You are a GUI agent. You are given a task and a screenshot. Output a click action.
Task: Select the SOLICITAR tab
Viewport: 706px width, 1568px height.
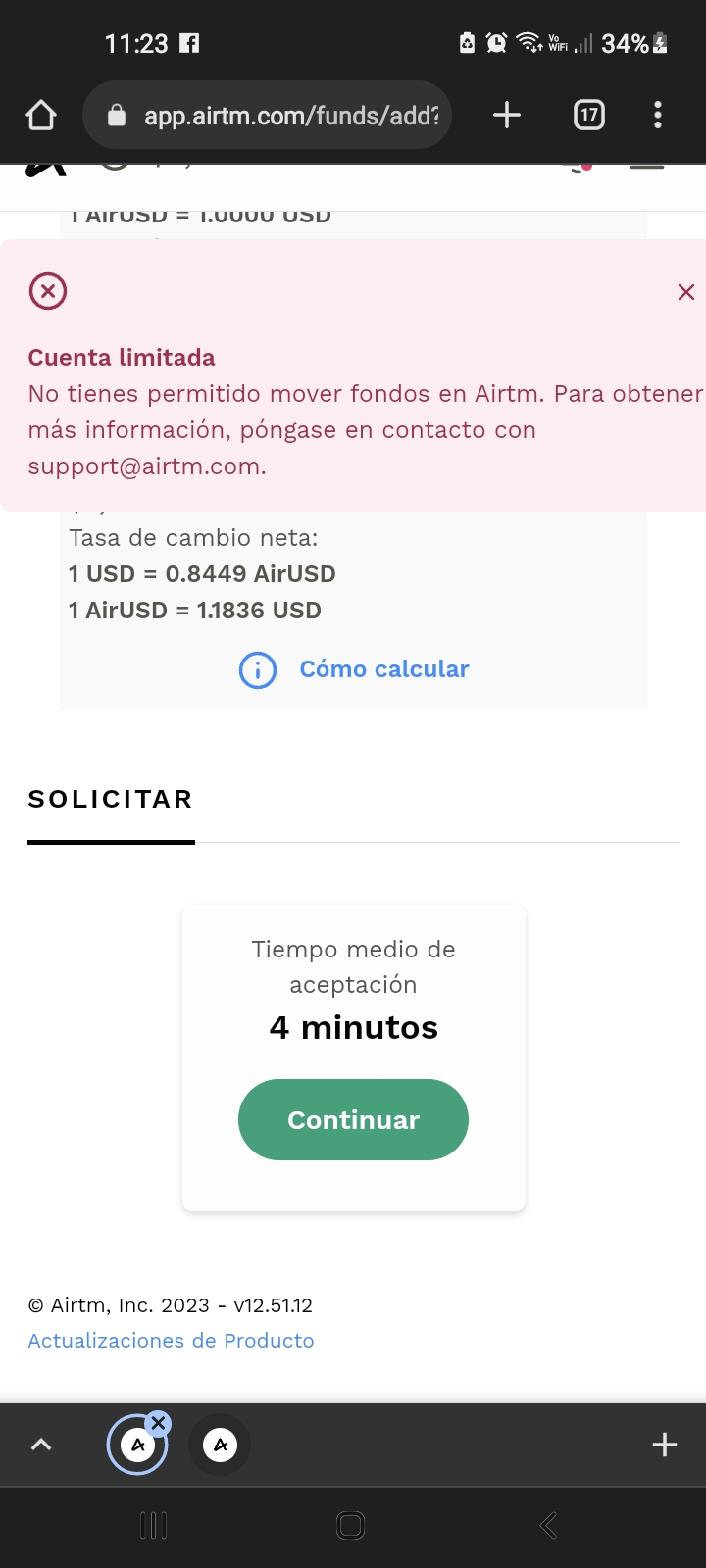coord(111,800)
